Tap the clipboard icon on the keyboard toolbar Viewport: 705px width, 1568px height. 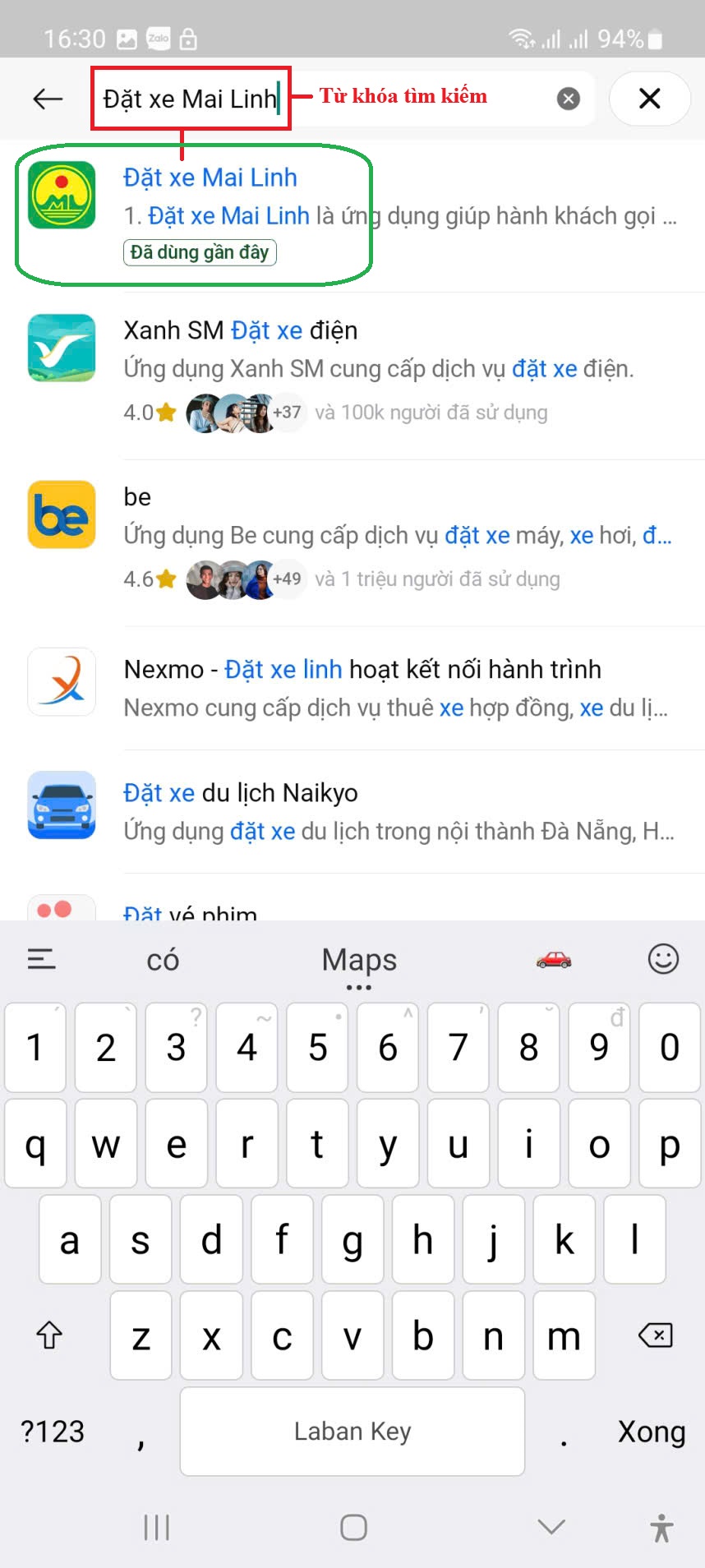(x=41, y=959)
